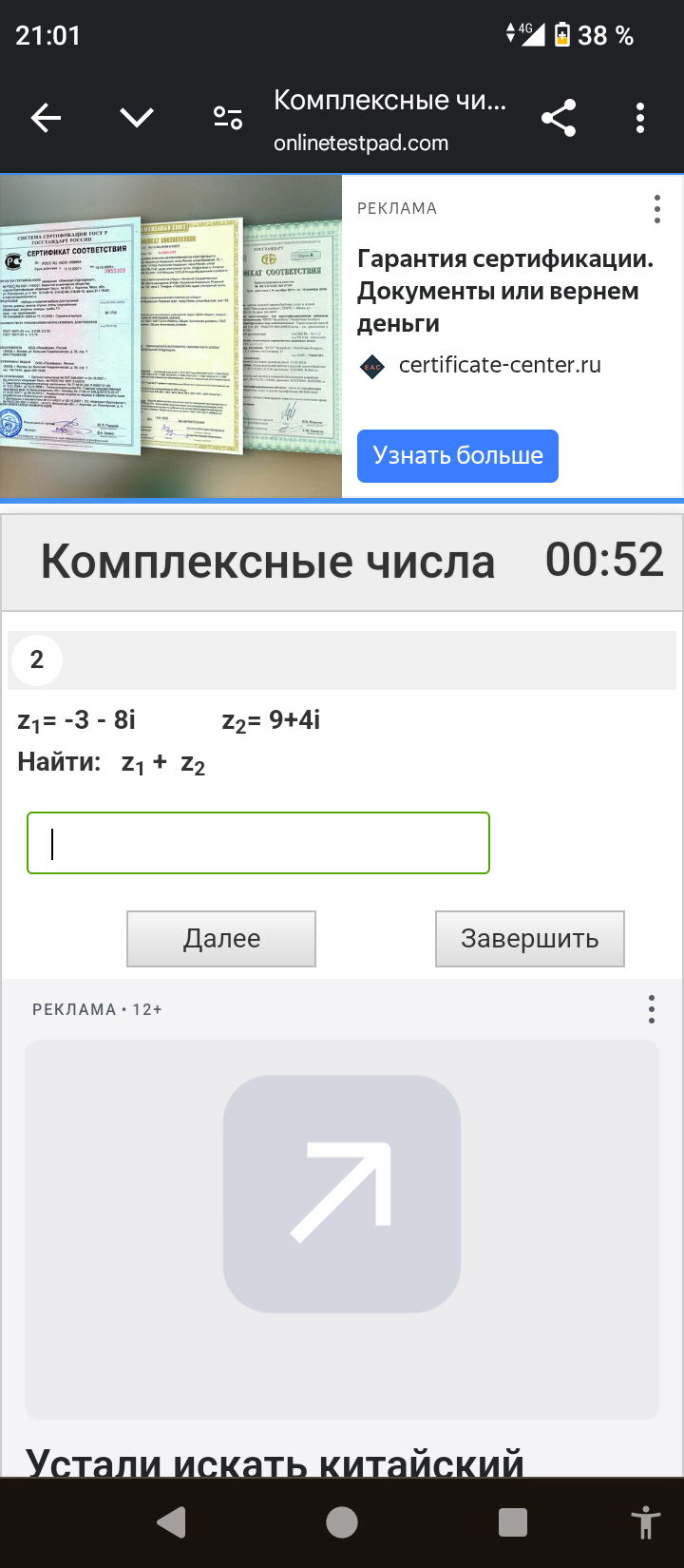Focus the answer input field

(258, 843)
